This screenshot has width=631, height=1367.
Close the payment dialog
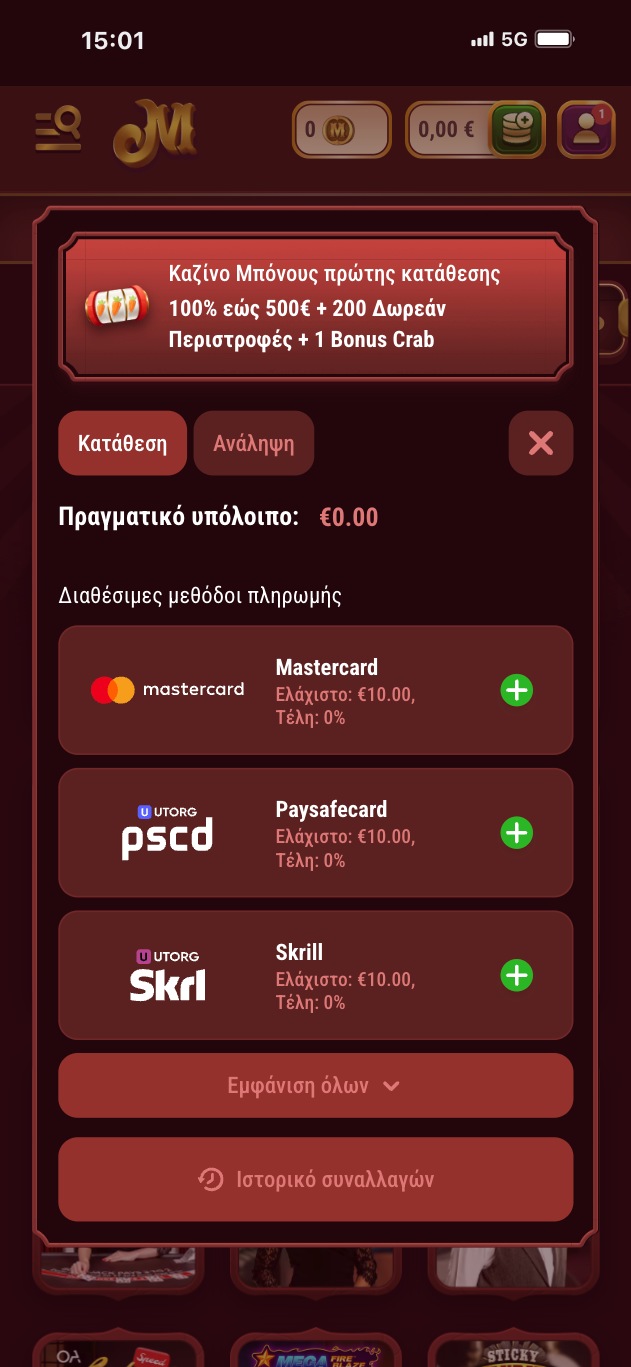[541, 443]
